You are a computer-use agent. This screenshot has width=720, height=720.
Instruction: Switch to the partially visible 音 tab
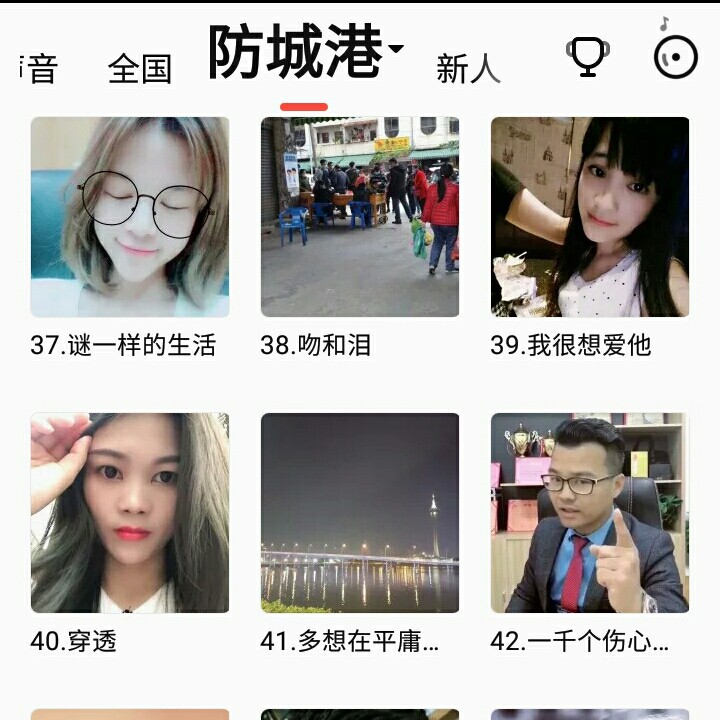pyautogui.click(x=40, y=69)
